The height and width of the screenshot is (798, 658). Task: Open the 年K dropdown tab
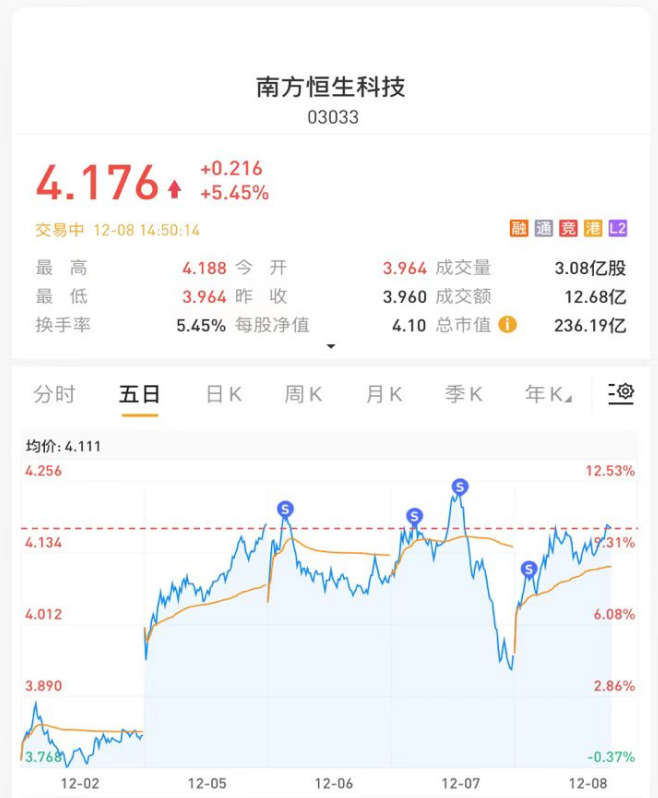(547, 394)
